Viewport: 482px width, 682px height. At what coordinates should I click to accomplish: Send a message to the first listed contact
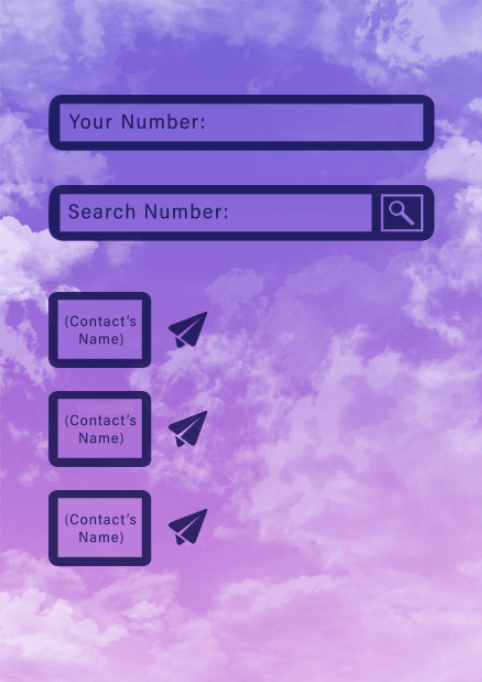click(x=188, y=330)
